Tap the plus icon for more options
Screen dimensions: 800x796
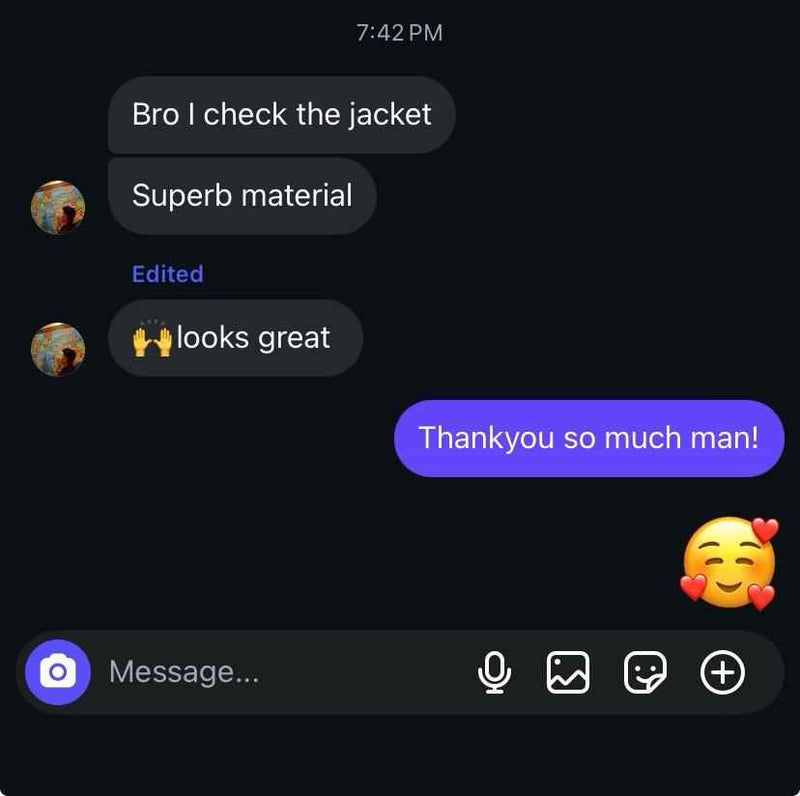[x=722, y=672]
